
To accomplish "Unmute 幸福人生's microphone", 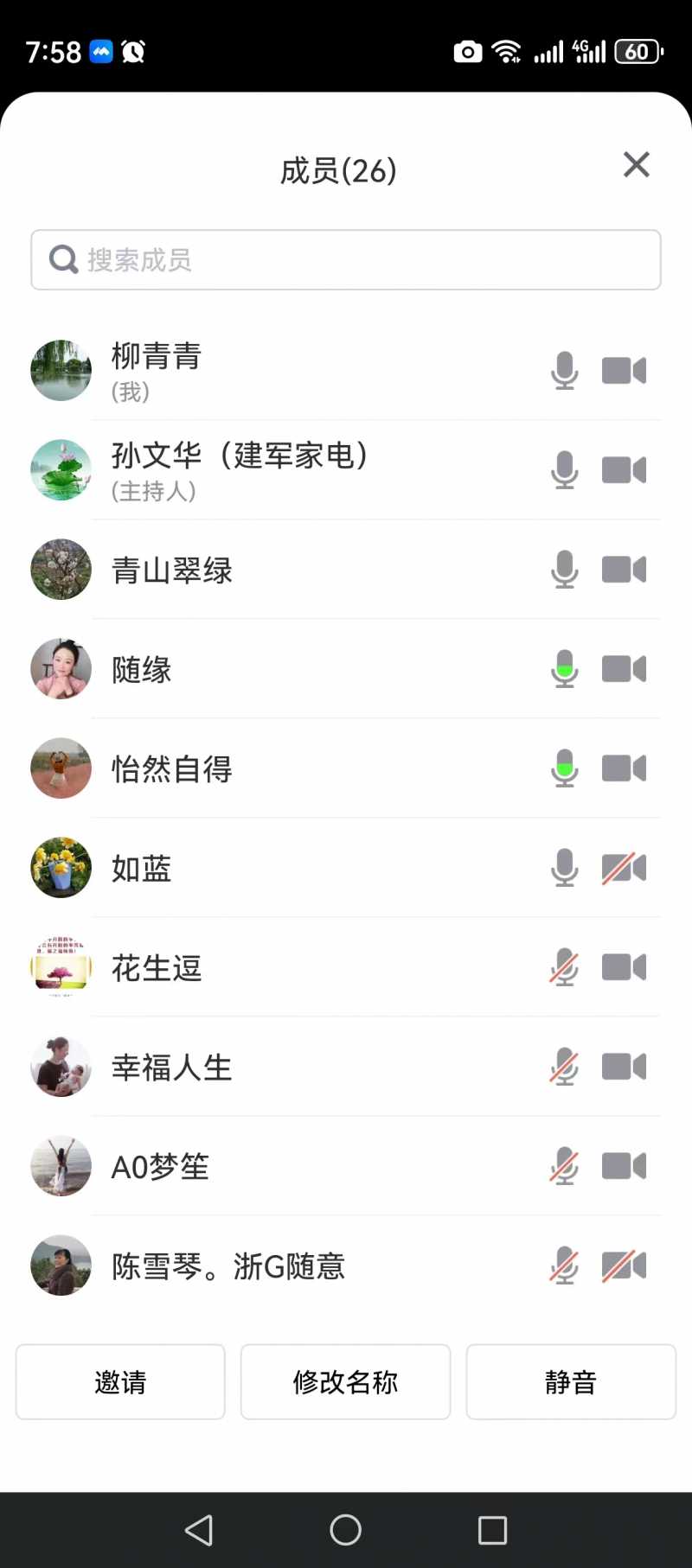I will point(565,1067).
